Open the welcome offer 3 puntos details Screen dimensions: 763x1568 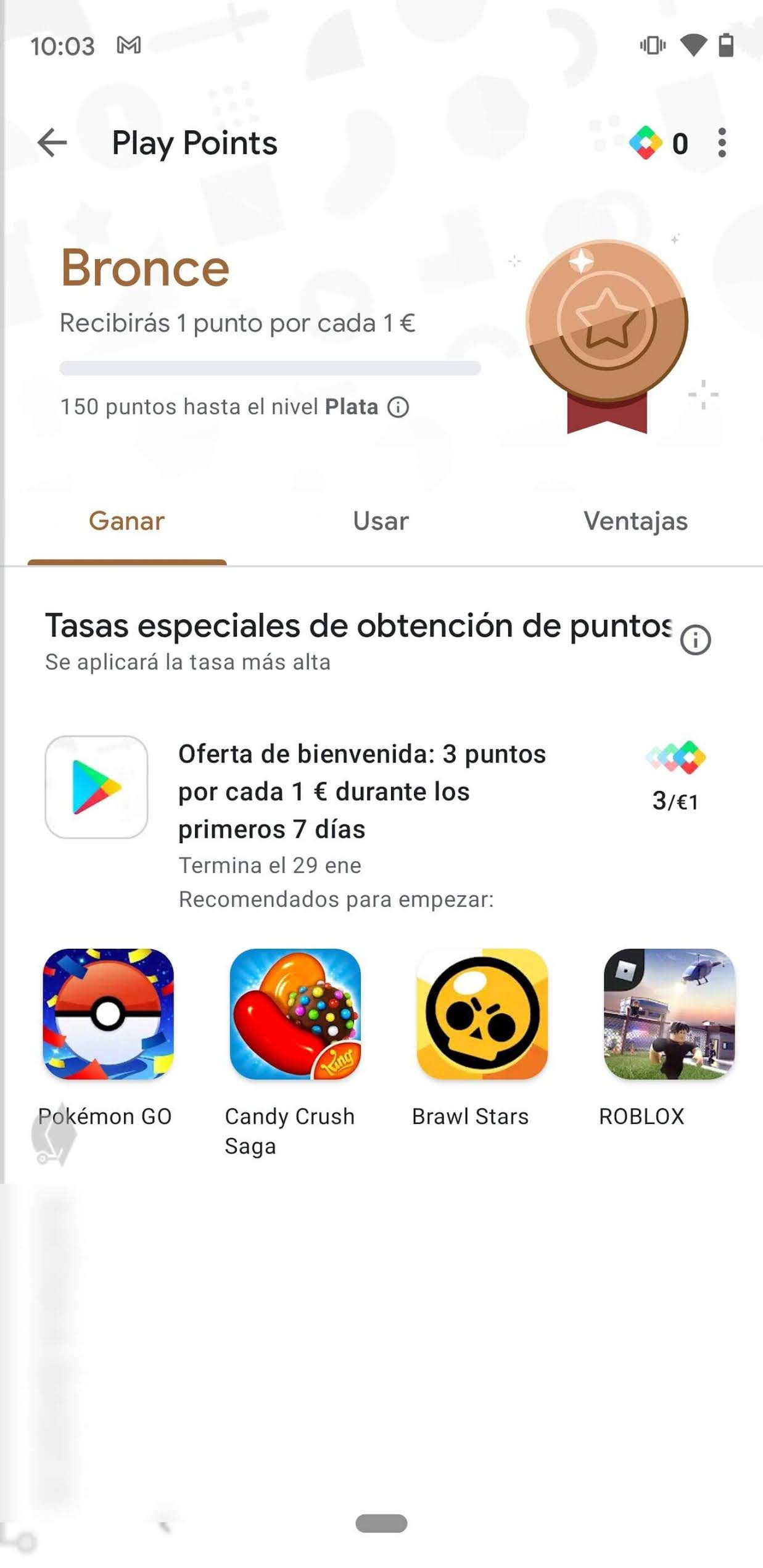coord(361,791)
